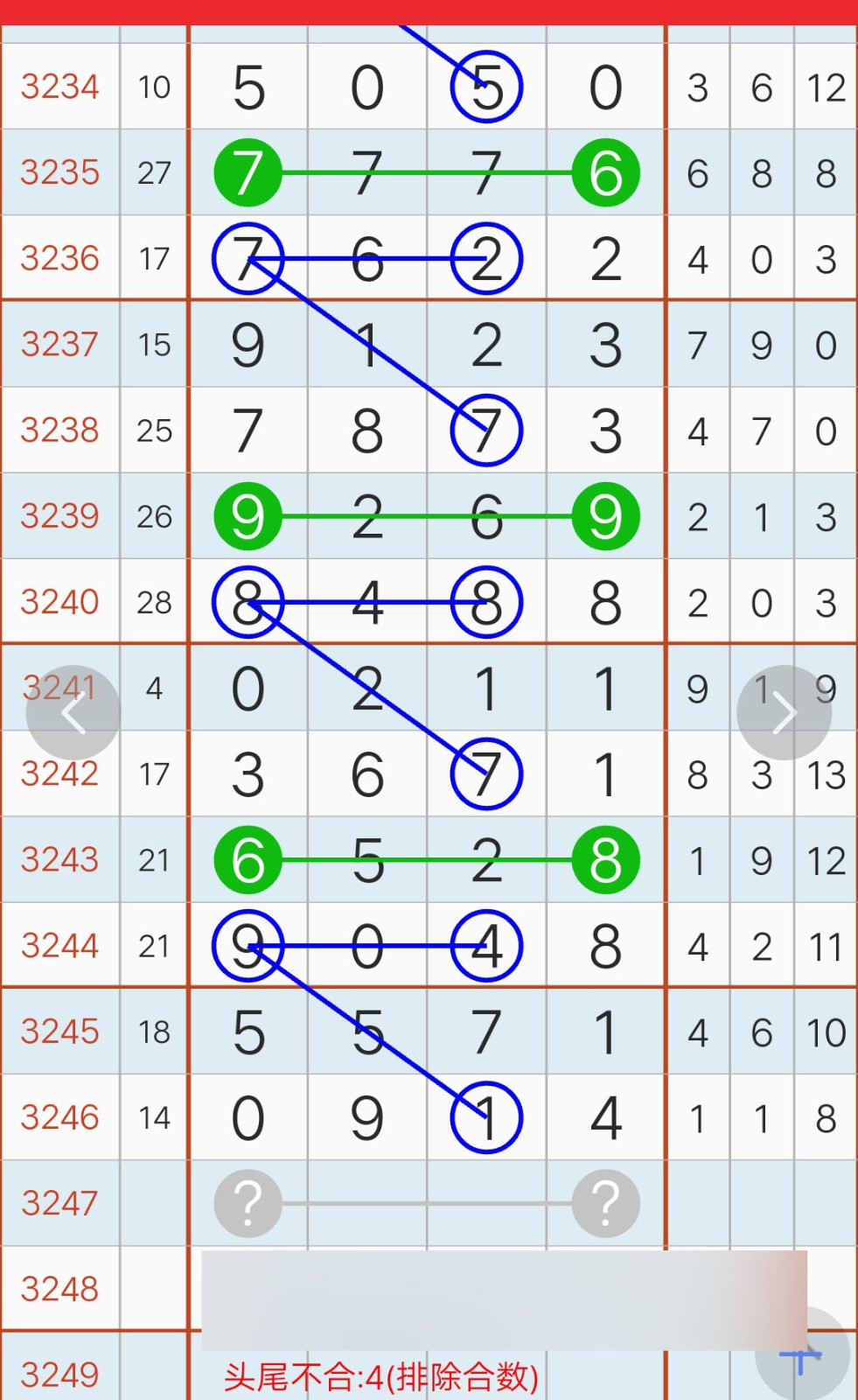Image resolution: width=858 pixels, height=1400 pixels.
Task: Go to the previous chart with the left arrow
Action: tap(73, 713)
